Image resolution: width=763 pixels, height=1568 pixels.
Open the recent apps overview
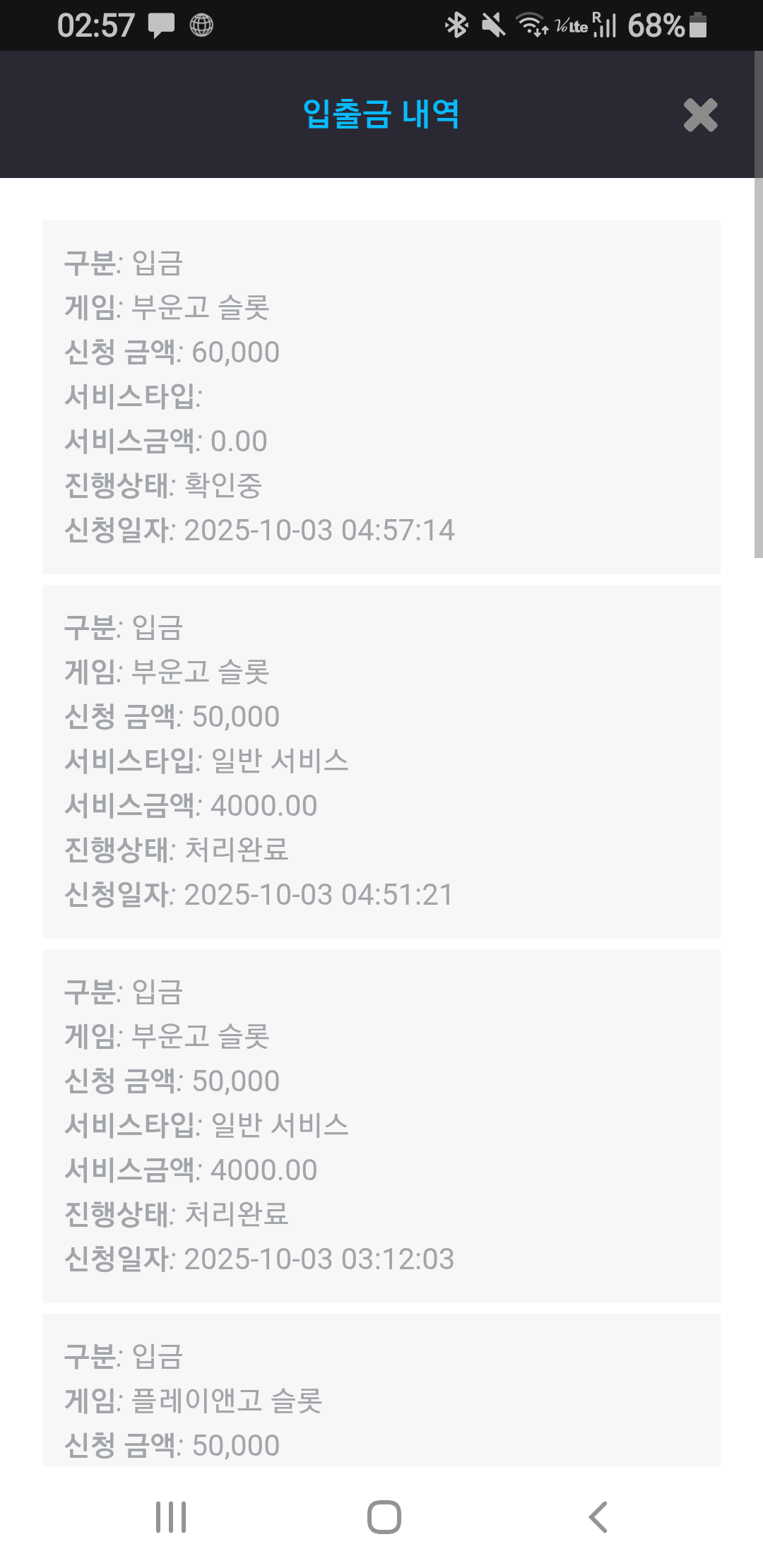(x=171, y=1516)
